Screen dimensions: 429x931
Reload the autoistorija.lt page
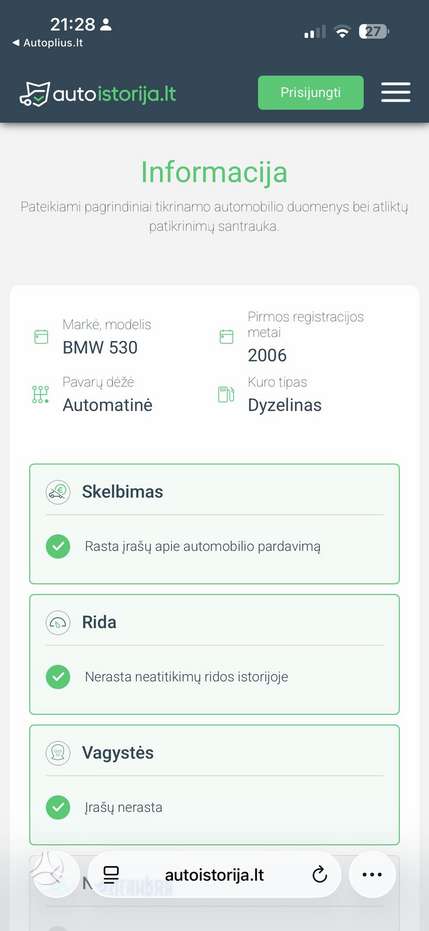pos(319,875)
